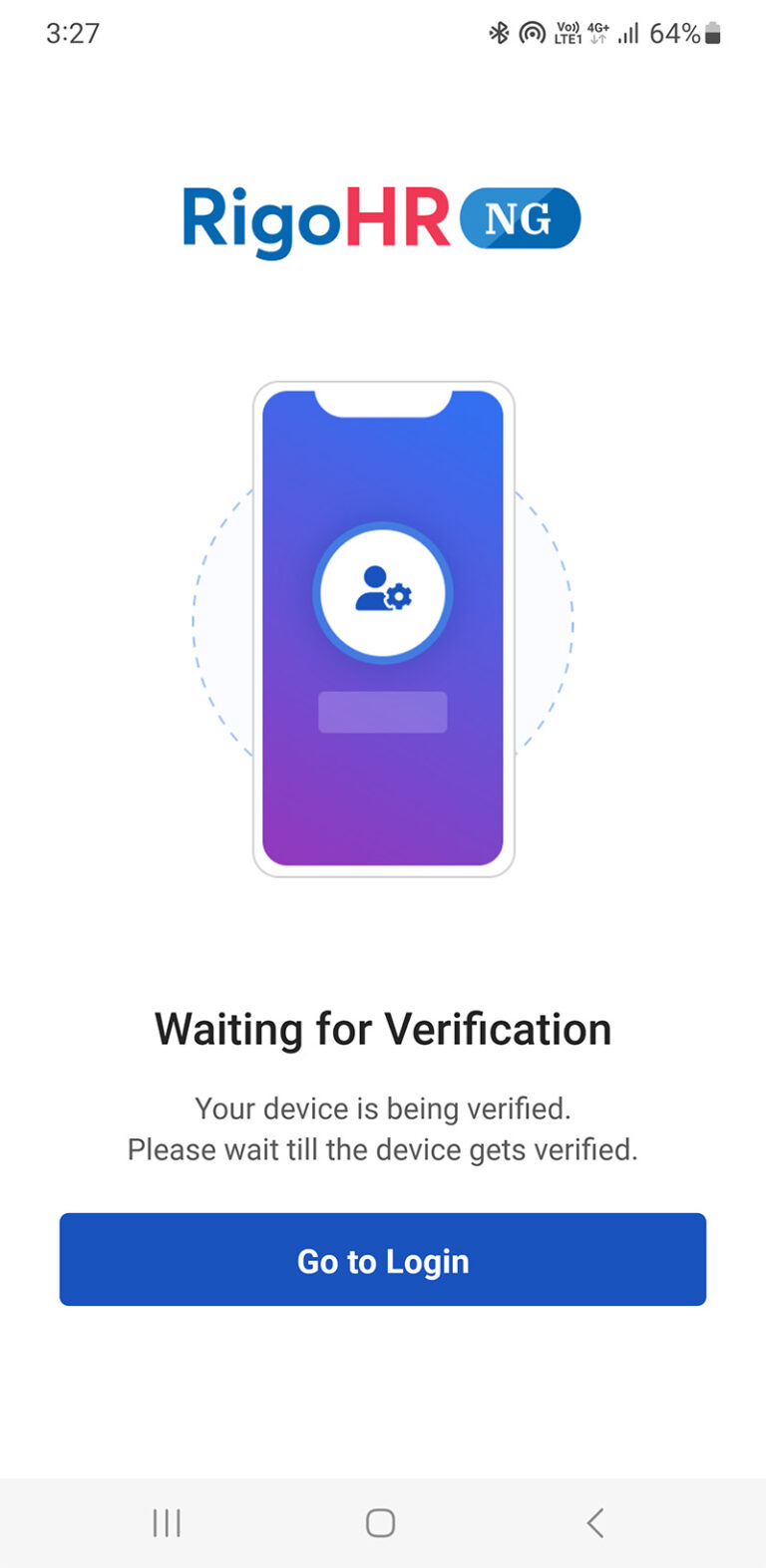Open recent apps from navigation bar
Image resolution: width=766 pixels, height=1568 pixels.
[x=167, y=1523]
